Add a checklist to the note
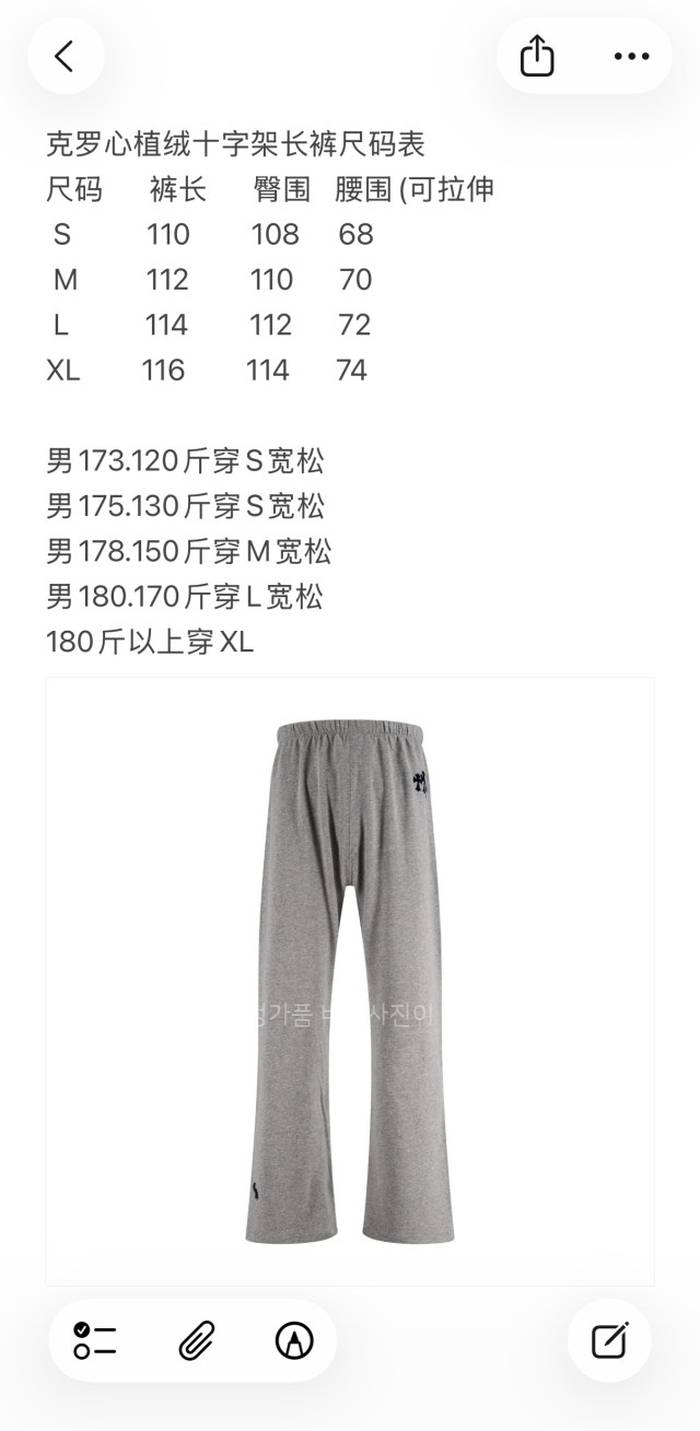The image size is (700, 1431). [95, 1340]
